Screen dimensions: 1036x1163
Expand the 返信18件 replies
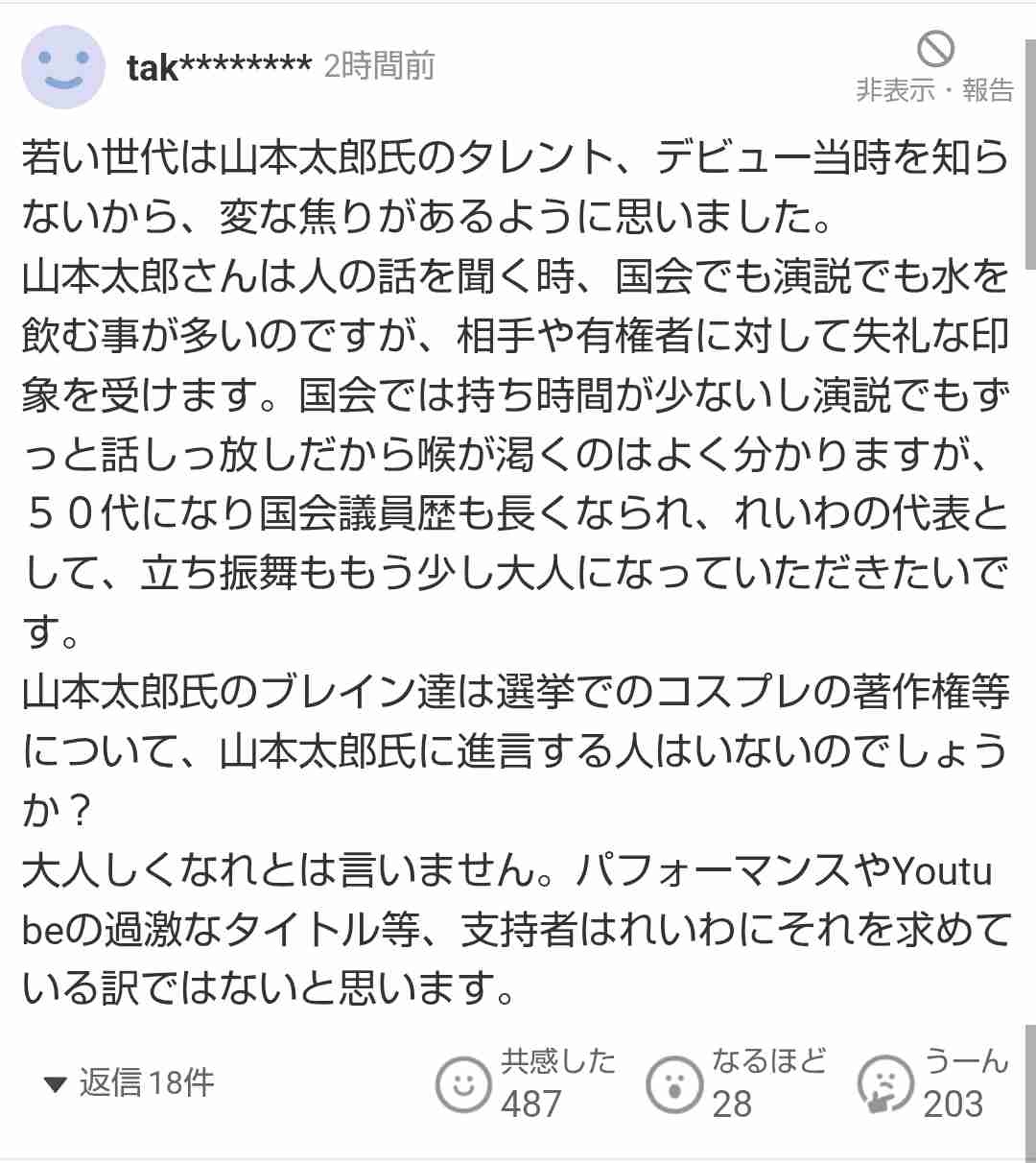click(x=129, y=1083)
